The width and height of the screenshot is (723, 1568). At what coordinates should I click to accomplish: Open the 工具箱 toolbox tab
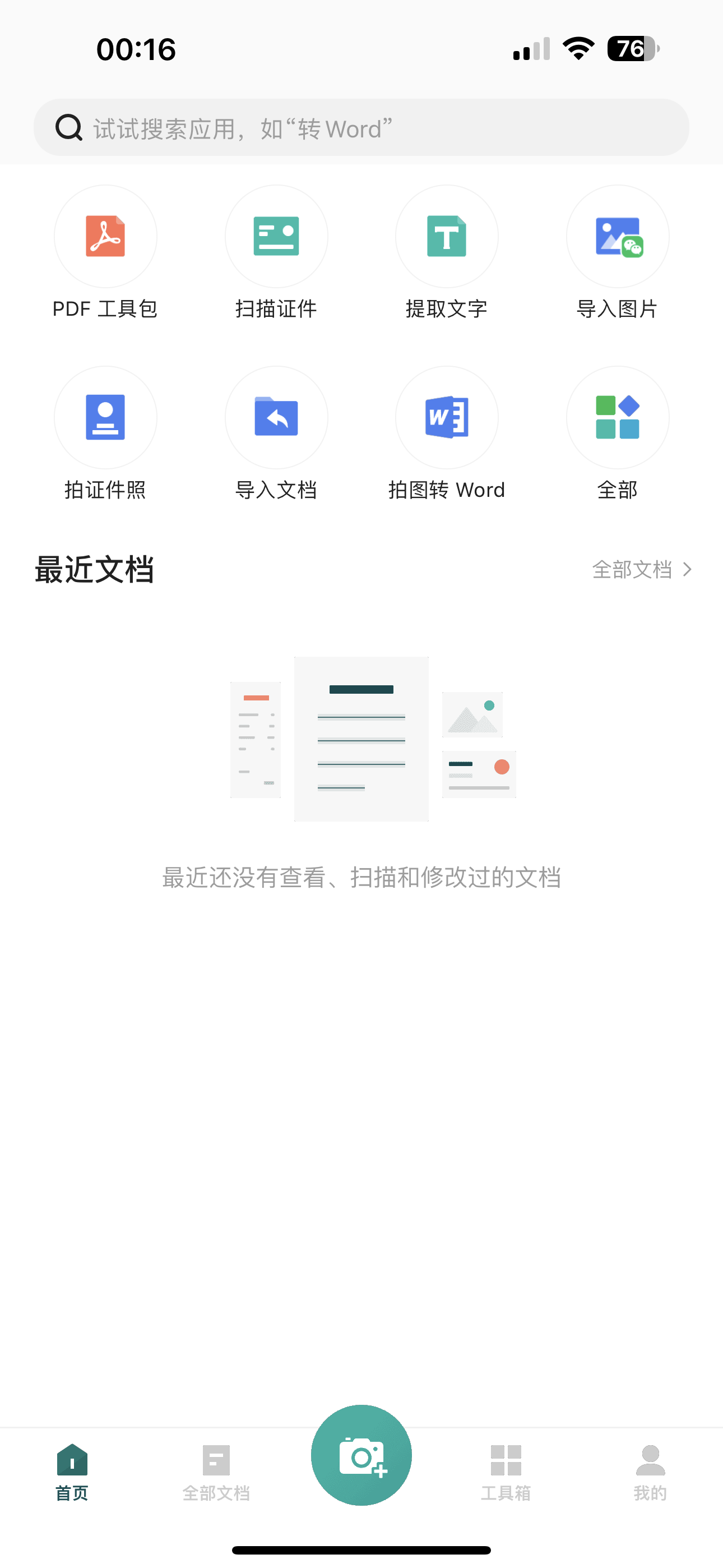point(506,1473)
